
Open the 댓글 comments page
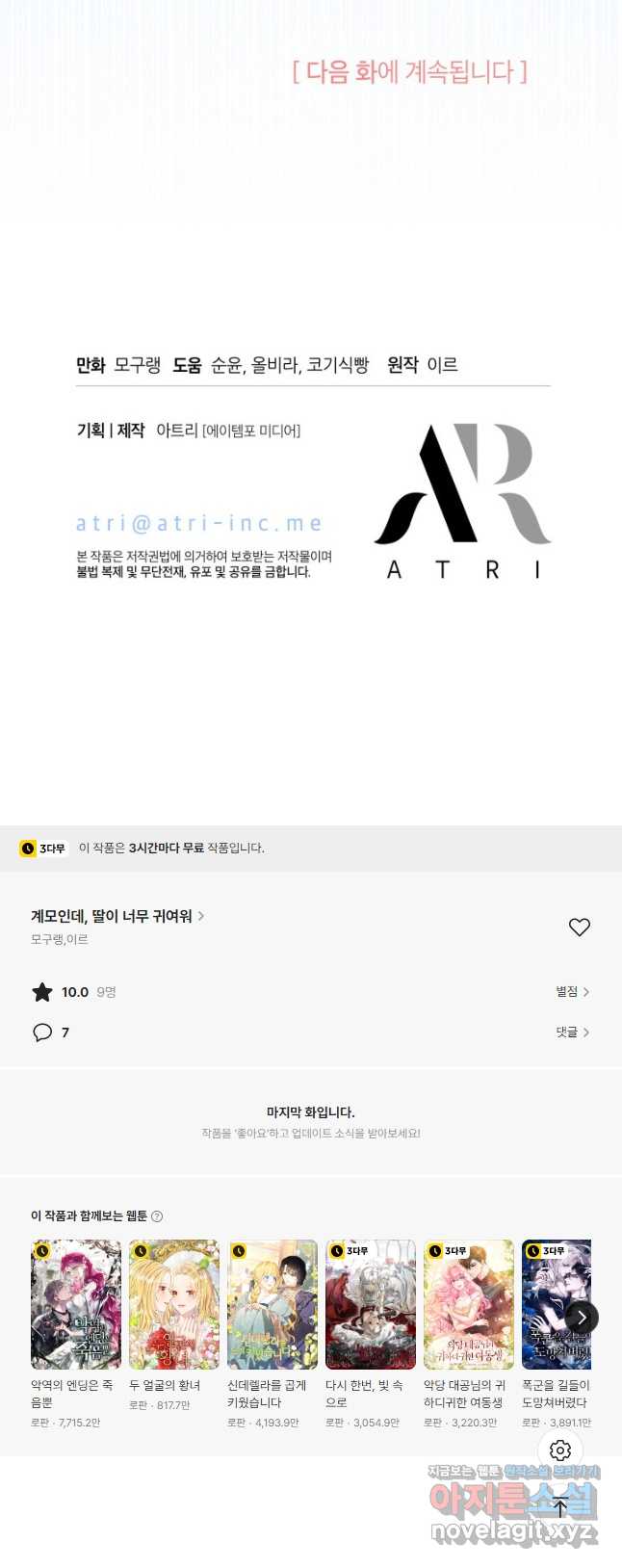coord(572,1032)
